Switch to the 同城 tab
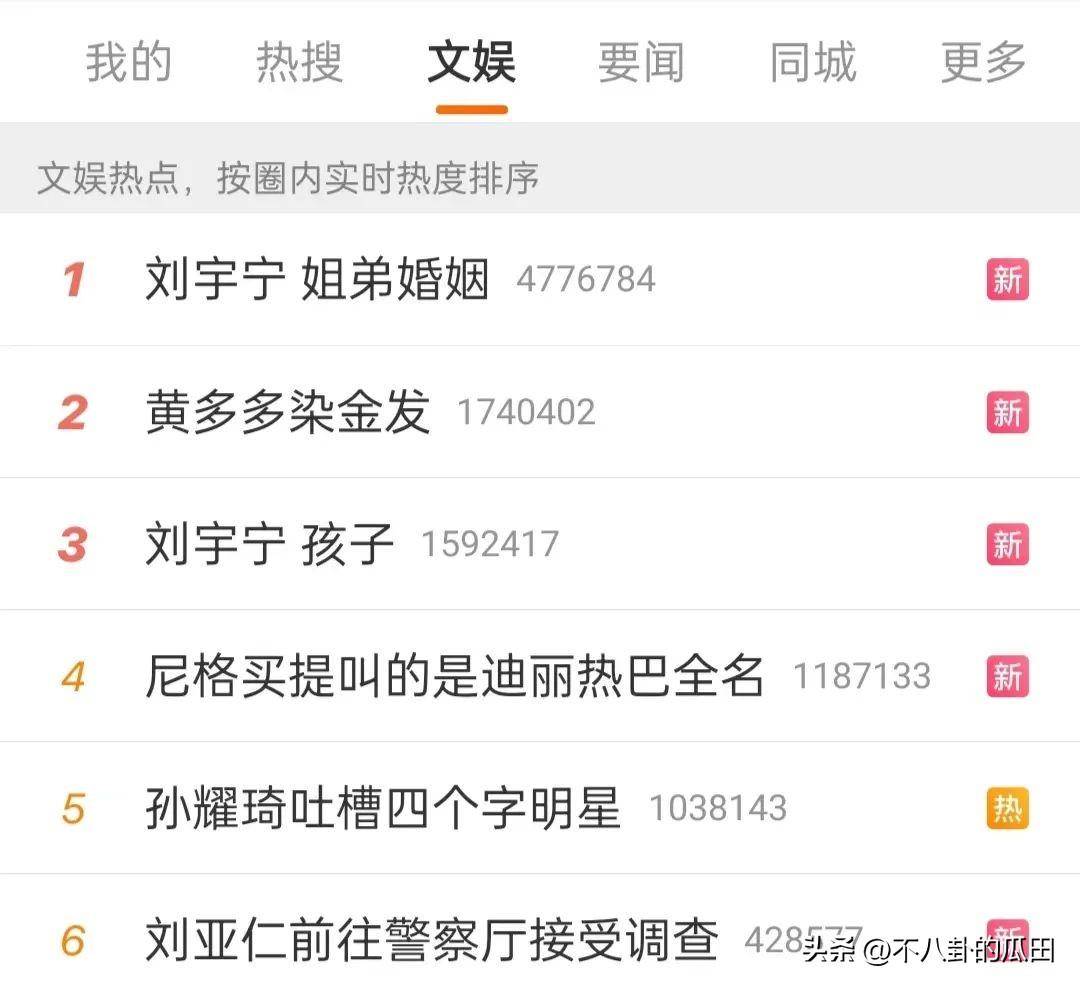This screenshot has height=988, width=1080. tap(812, 62)
